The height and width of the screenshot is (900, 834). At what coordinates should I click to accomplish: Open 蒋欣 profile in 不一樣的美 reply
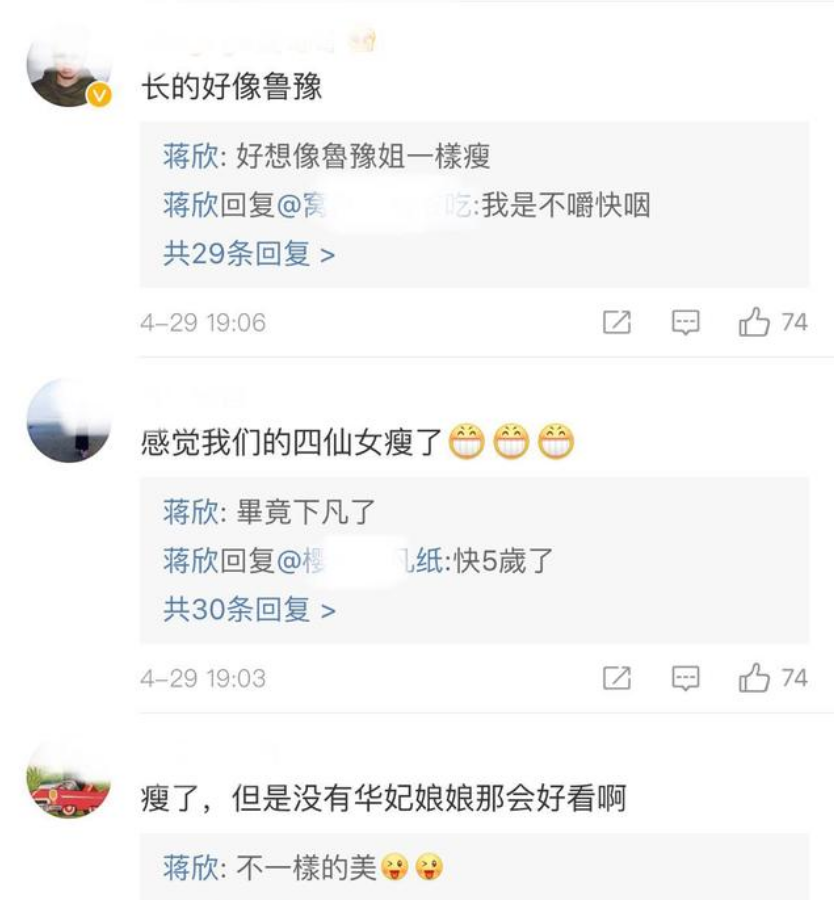(x=190, y=866)
